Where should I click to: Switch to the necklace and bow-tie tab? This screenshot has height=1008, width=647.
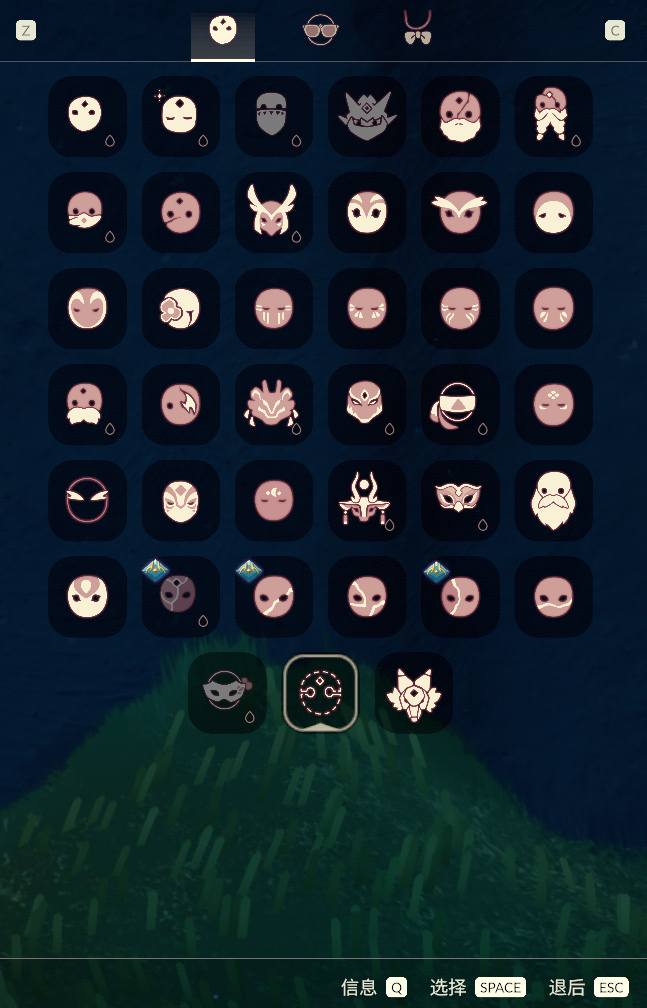coord(417,30)
